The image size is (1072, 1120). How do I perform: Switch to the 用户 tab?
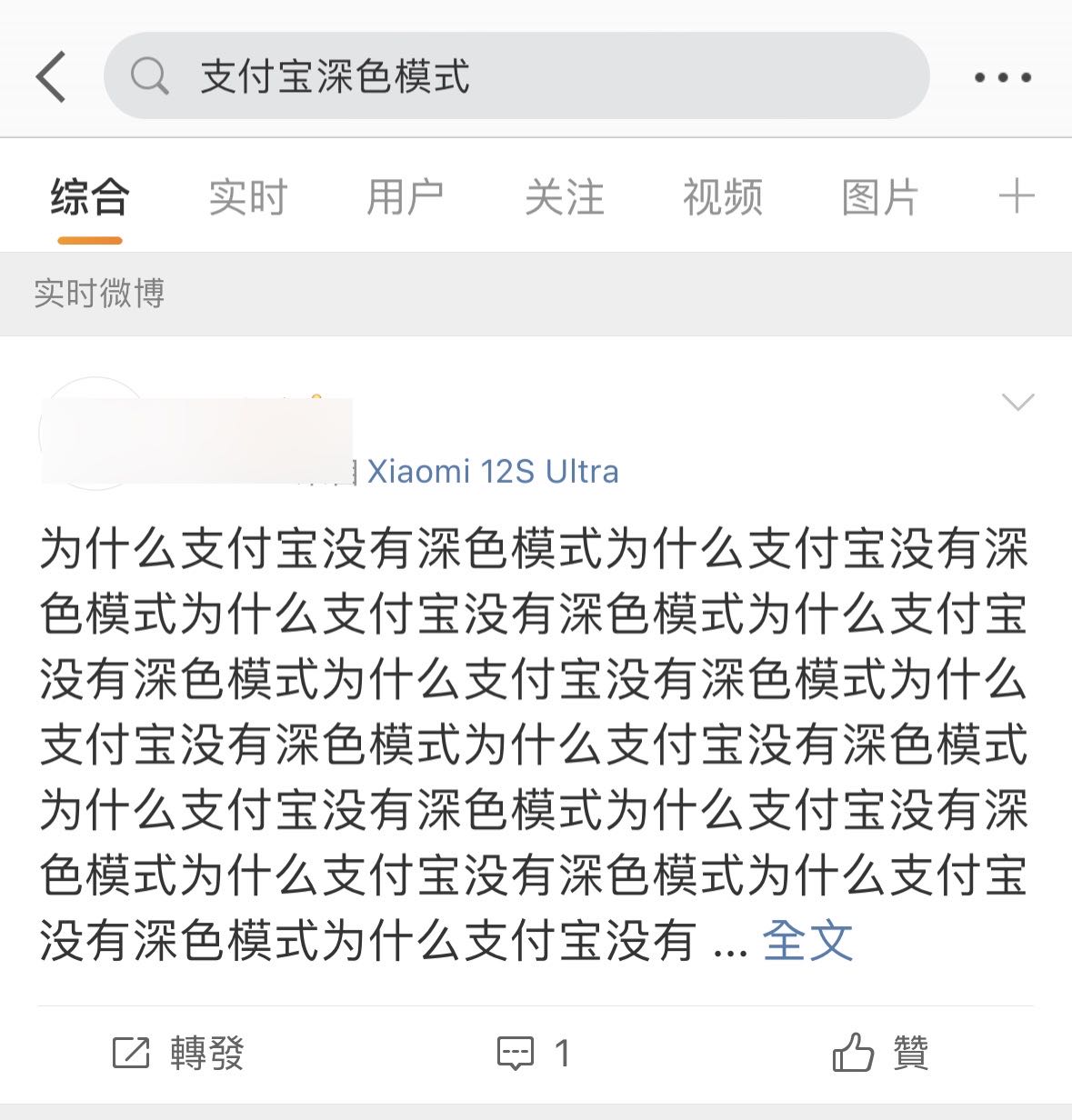pos(405,197)
